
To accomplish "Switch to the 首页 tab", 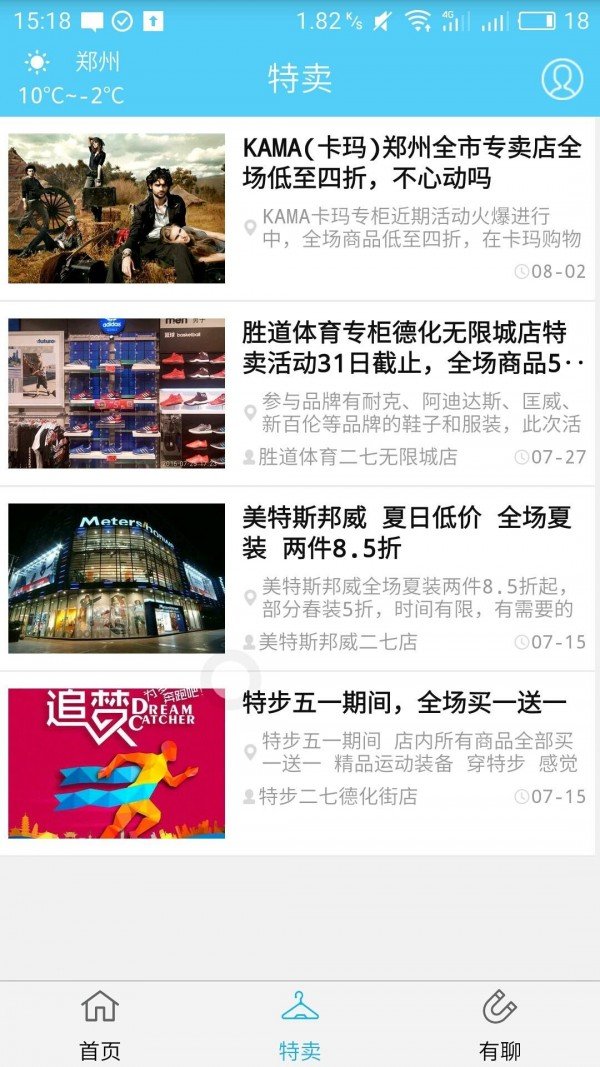I will [100, 1025].
